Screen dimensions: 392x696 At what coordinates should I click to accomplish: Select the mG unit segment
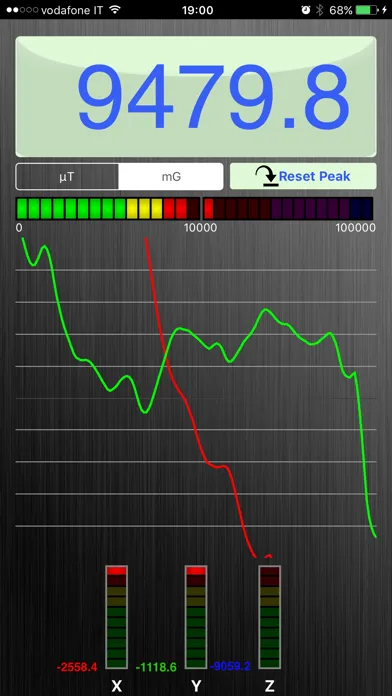[x=171, y=177]
